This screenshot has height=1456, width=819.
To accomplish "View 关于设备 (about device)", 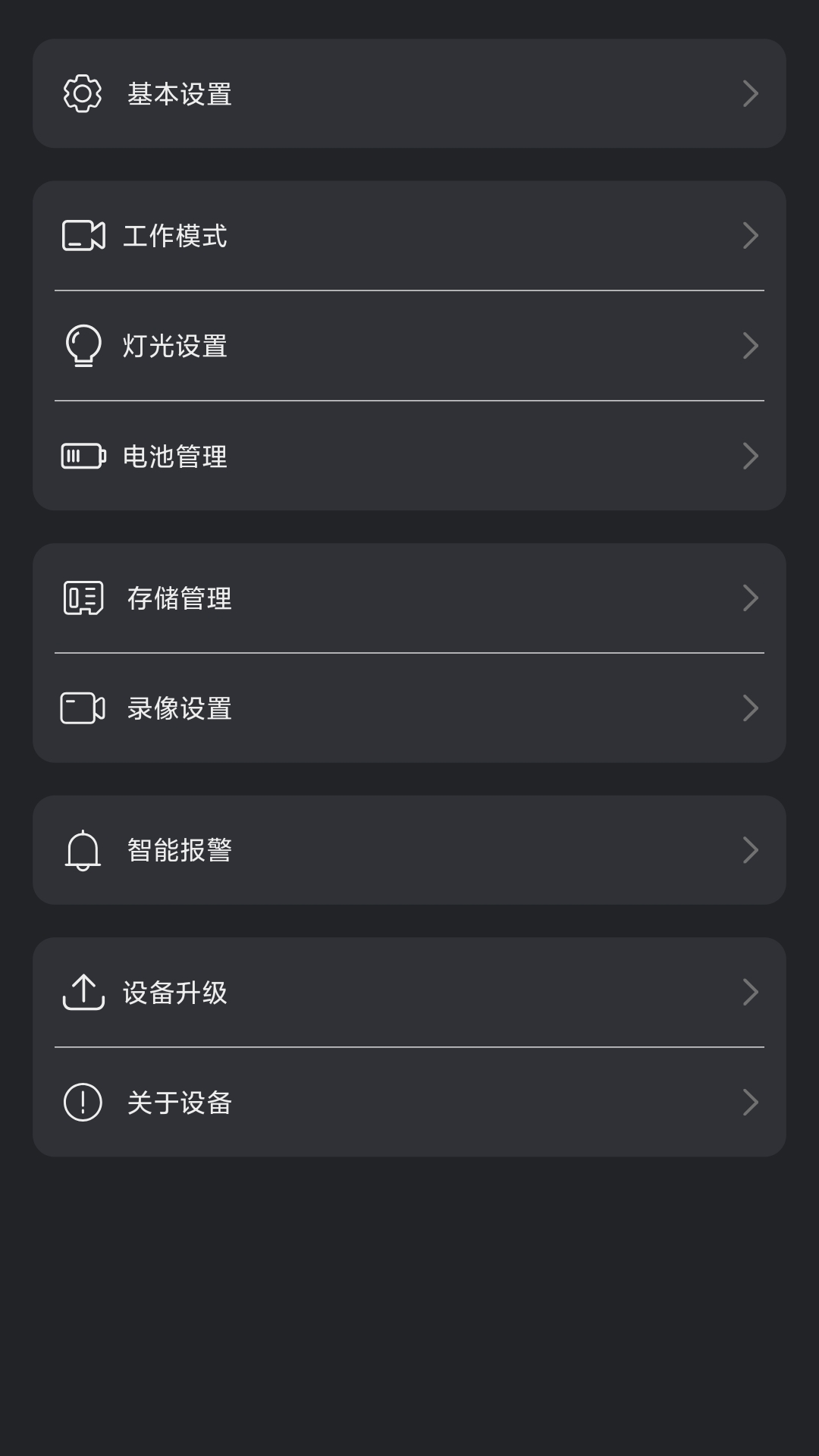I will pos(409,1102).
